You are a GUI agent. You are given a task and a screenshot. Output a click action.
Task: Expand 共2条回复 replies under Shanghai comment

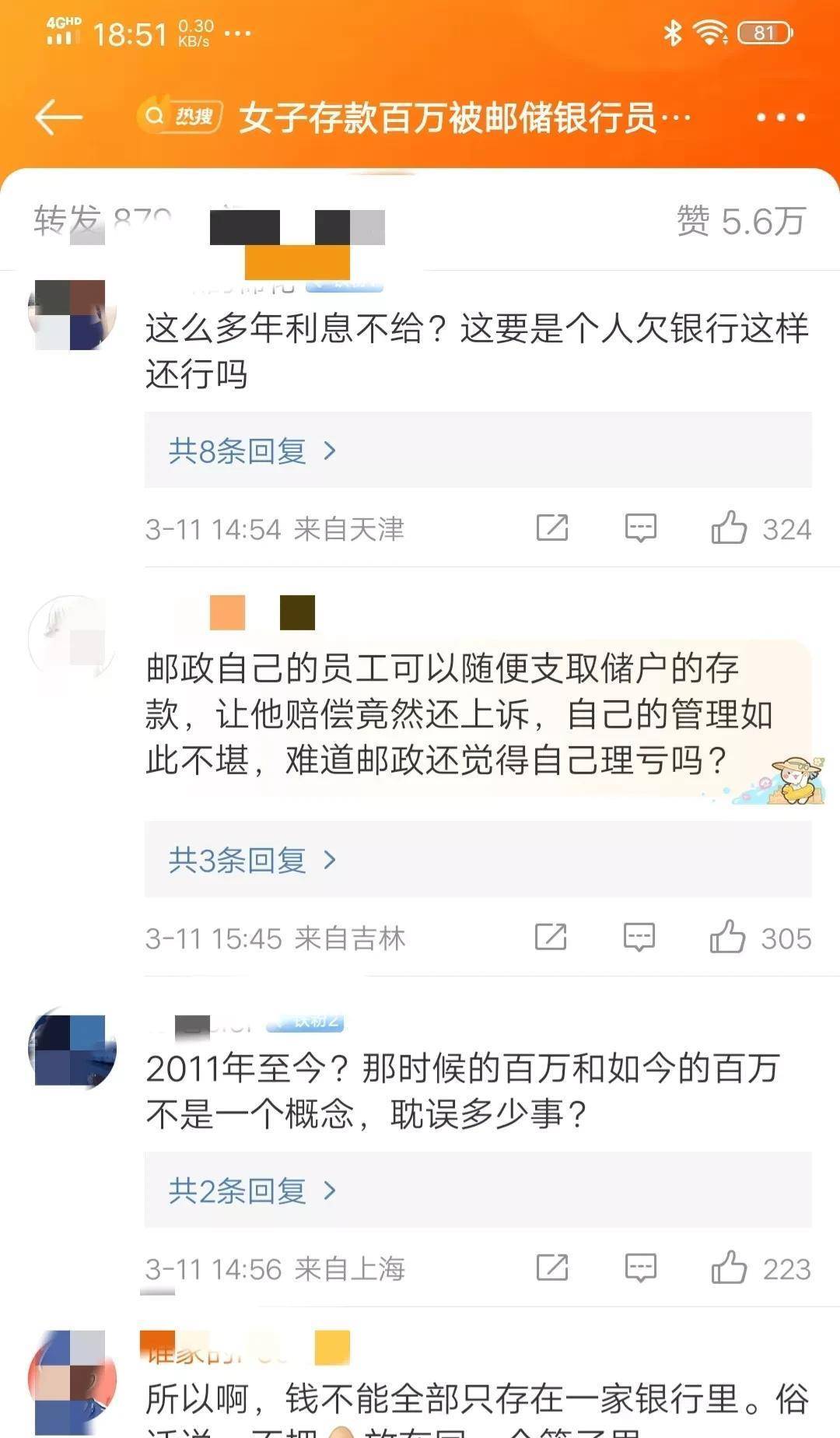(x=253, y=1191)
